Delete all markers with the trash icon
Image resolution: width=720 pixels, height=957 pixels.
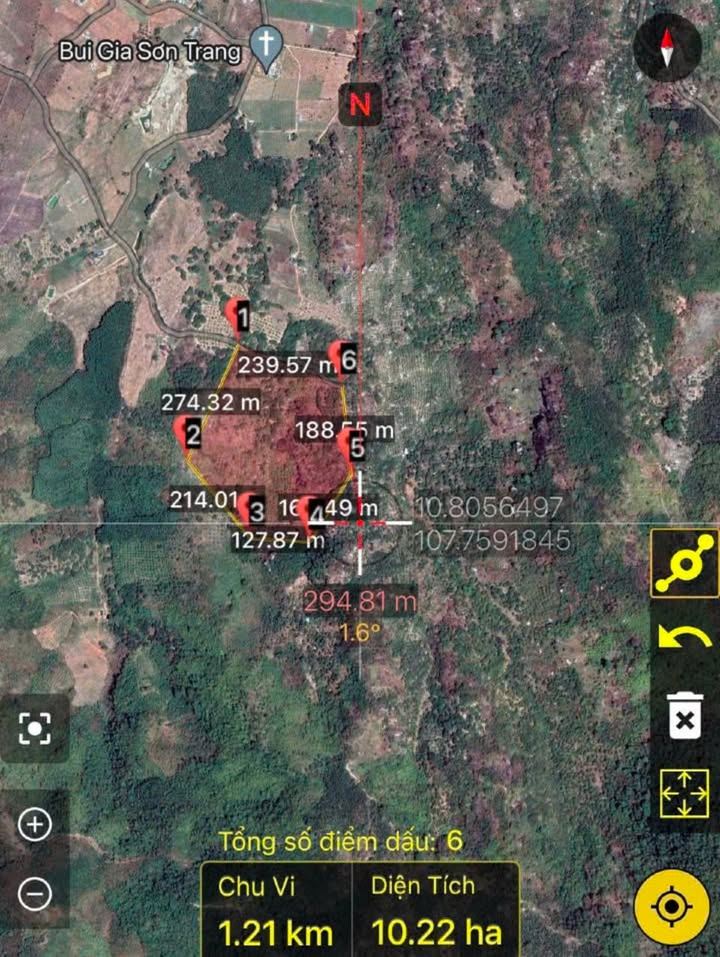tap(685, 716)
